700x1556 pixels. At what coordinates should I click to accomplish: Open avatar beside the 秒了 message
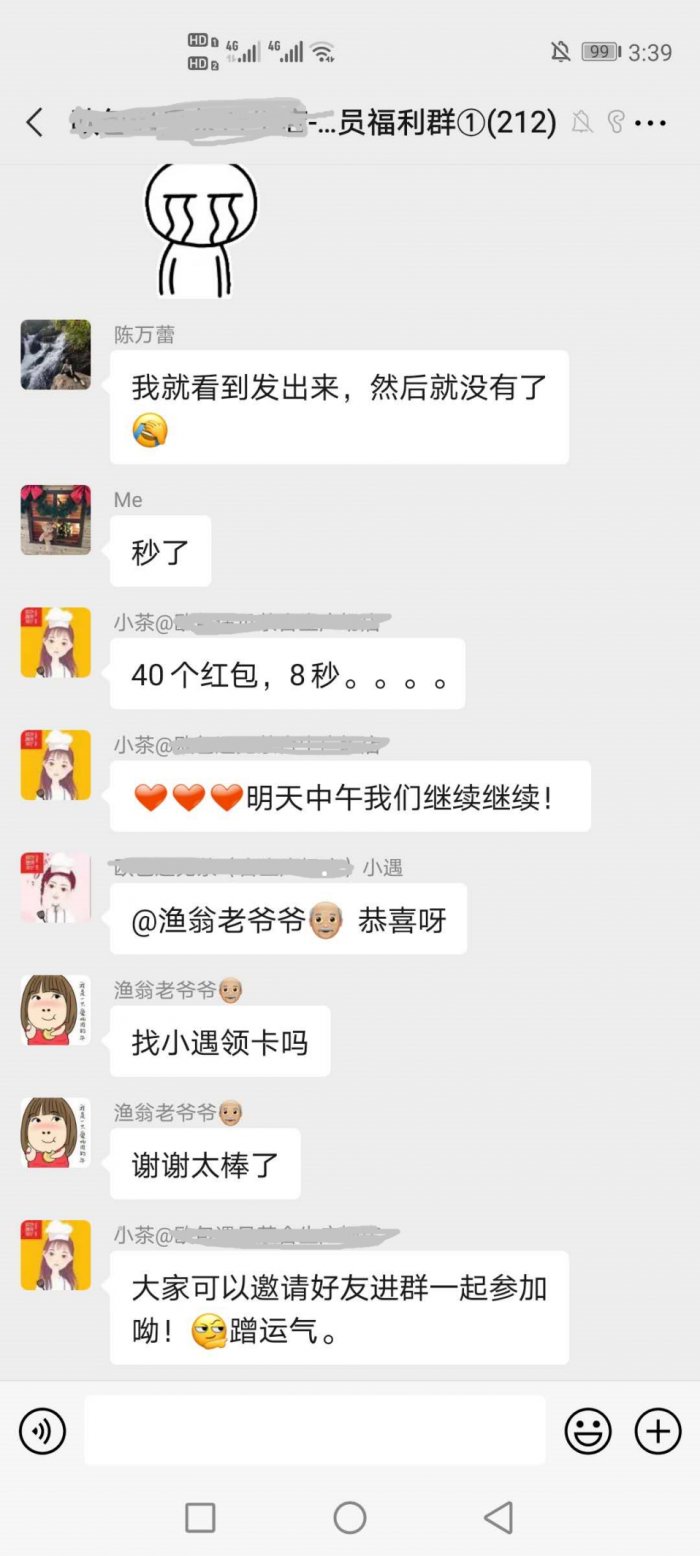point(56,520)
